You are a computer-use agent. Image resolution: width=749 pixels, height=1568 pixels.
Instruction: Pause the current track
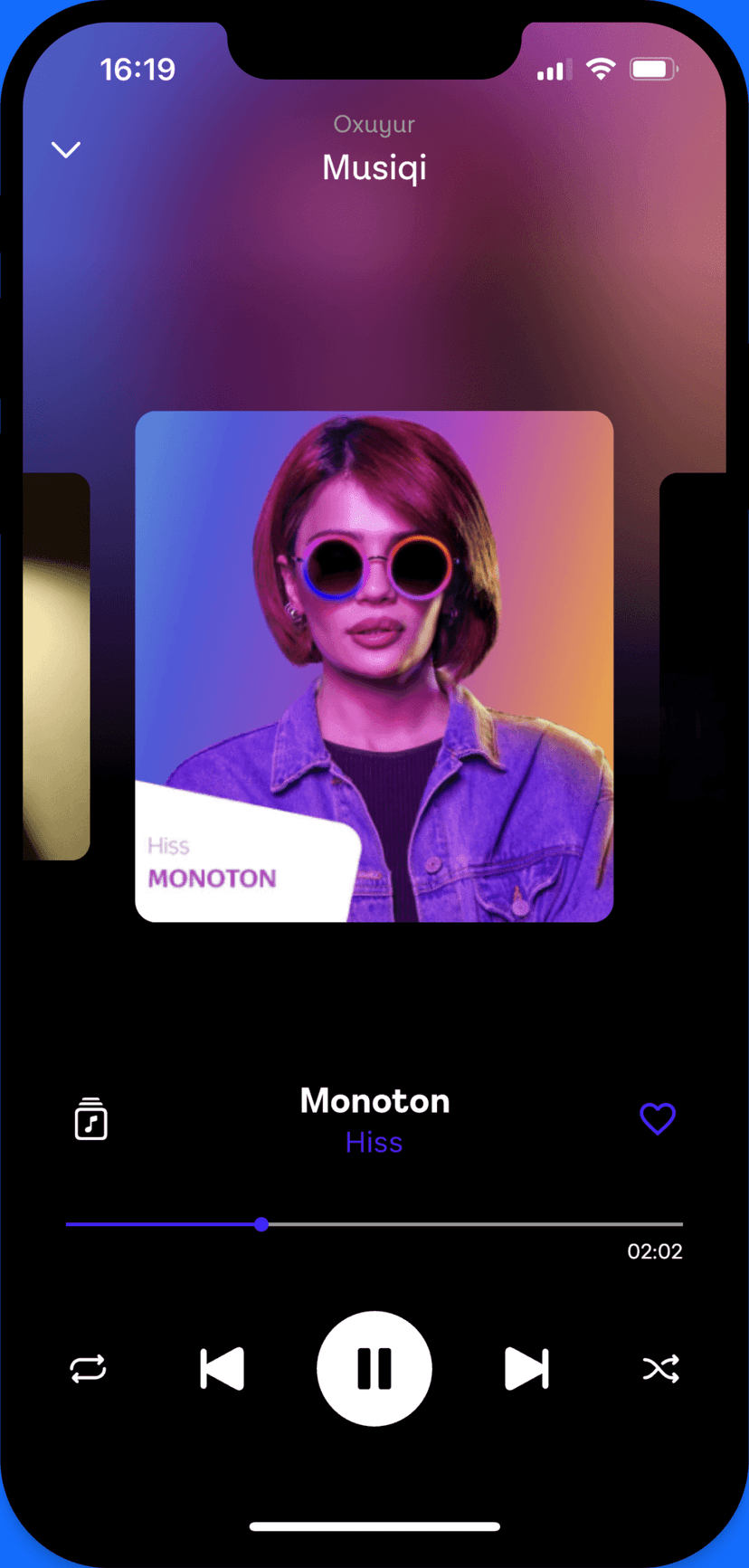click(x=374, y=1368)
